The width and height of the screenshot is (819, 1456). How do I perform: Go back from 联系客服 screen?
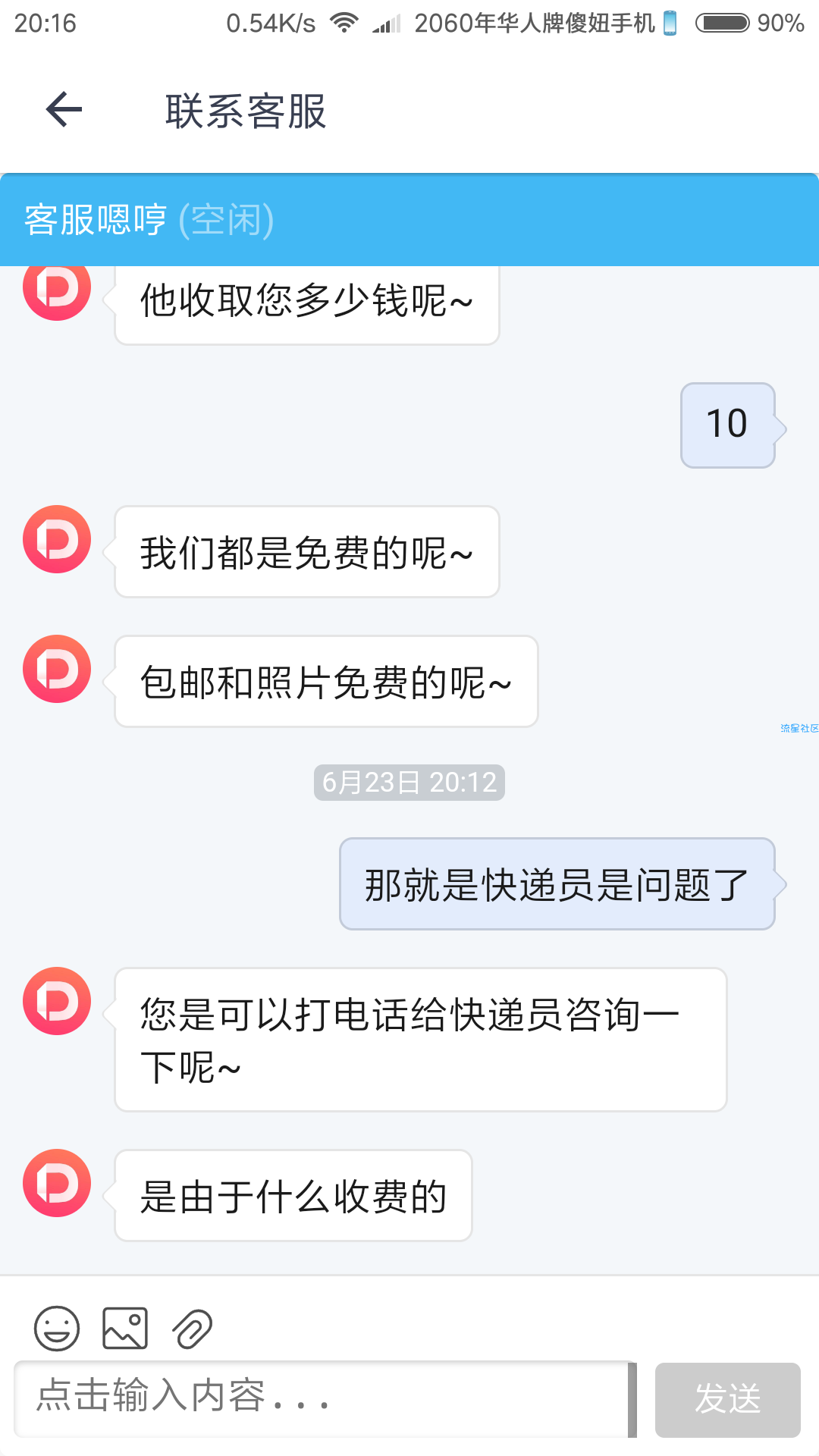tap(64, 110)
